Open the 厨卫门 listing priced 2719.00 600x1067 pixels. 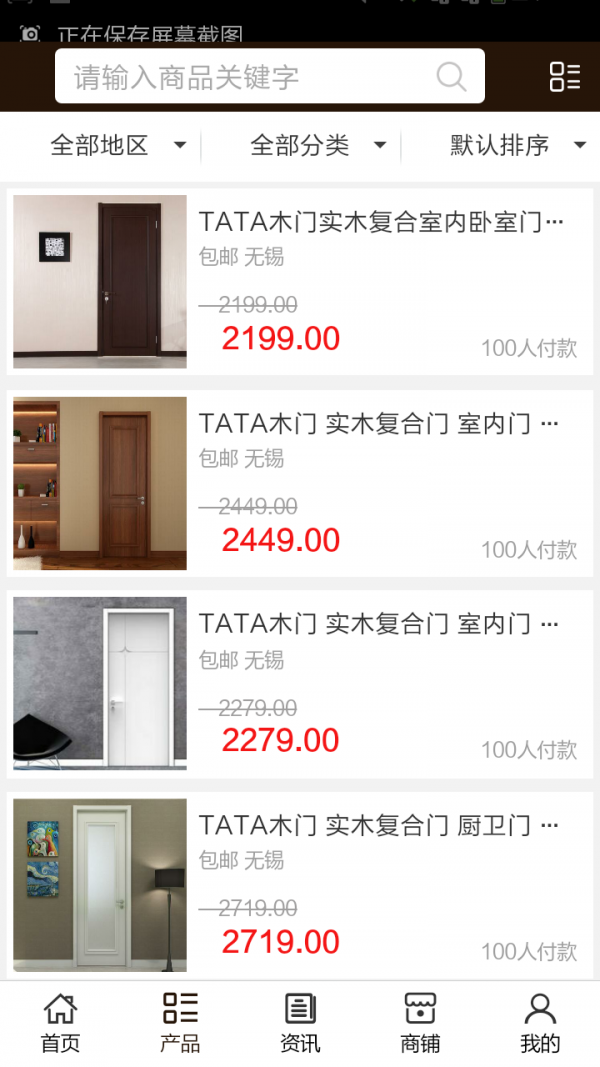[x=300, y=885]
